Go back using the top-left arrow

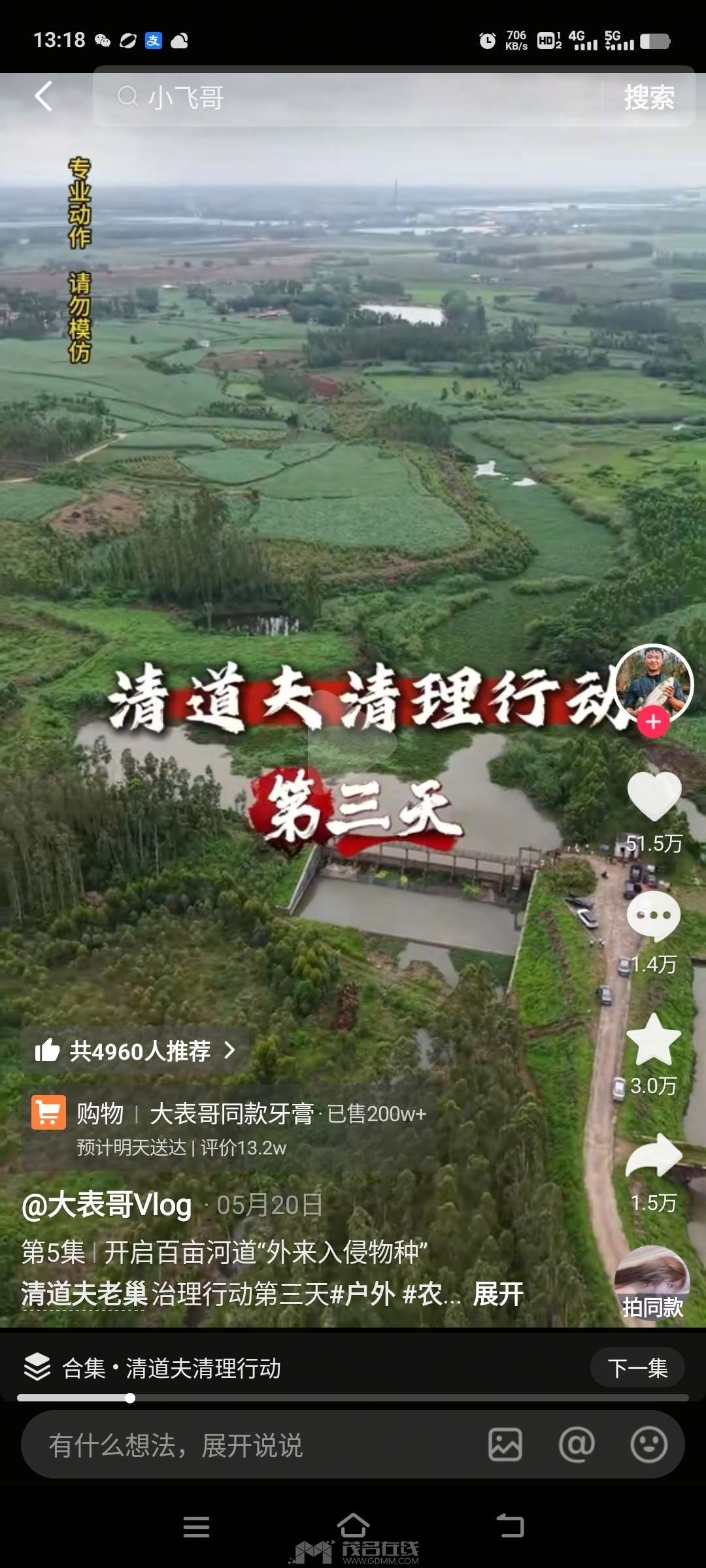click(x=43, y=97)
